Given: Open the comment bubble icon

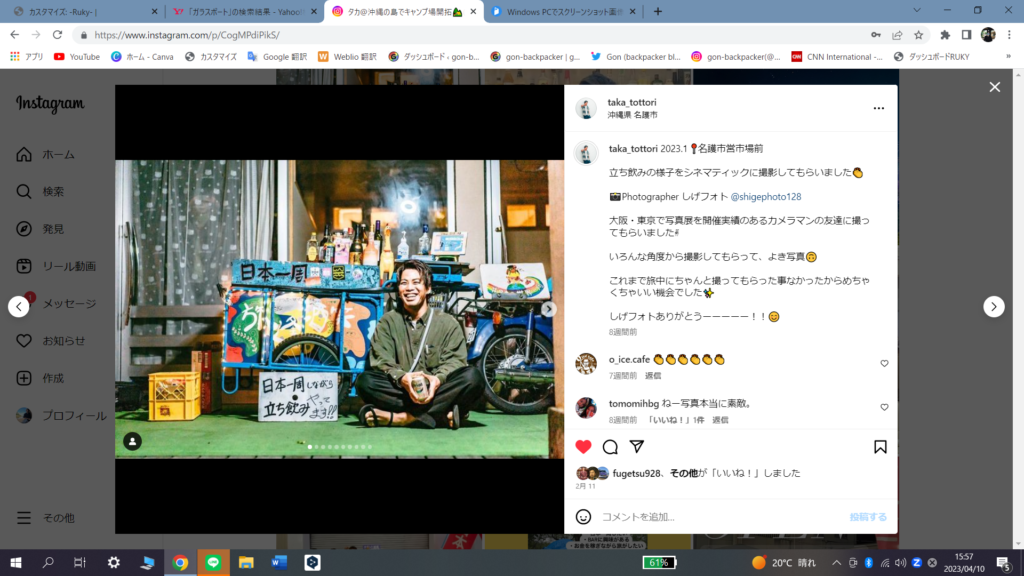Looking at the screenshot, I should pyautogui.click(x=610, y=447).
